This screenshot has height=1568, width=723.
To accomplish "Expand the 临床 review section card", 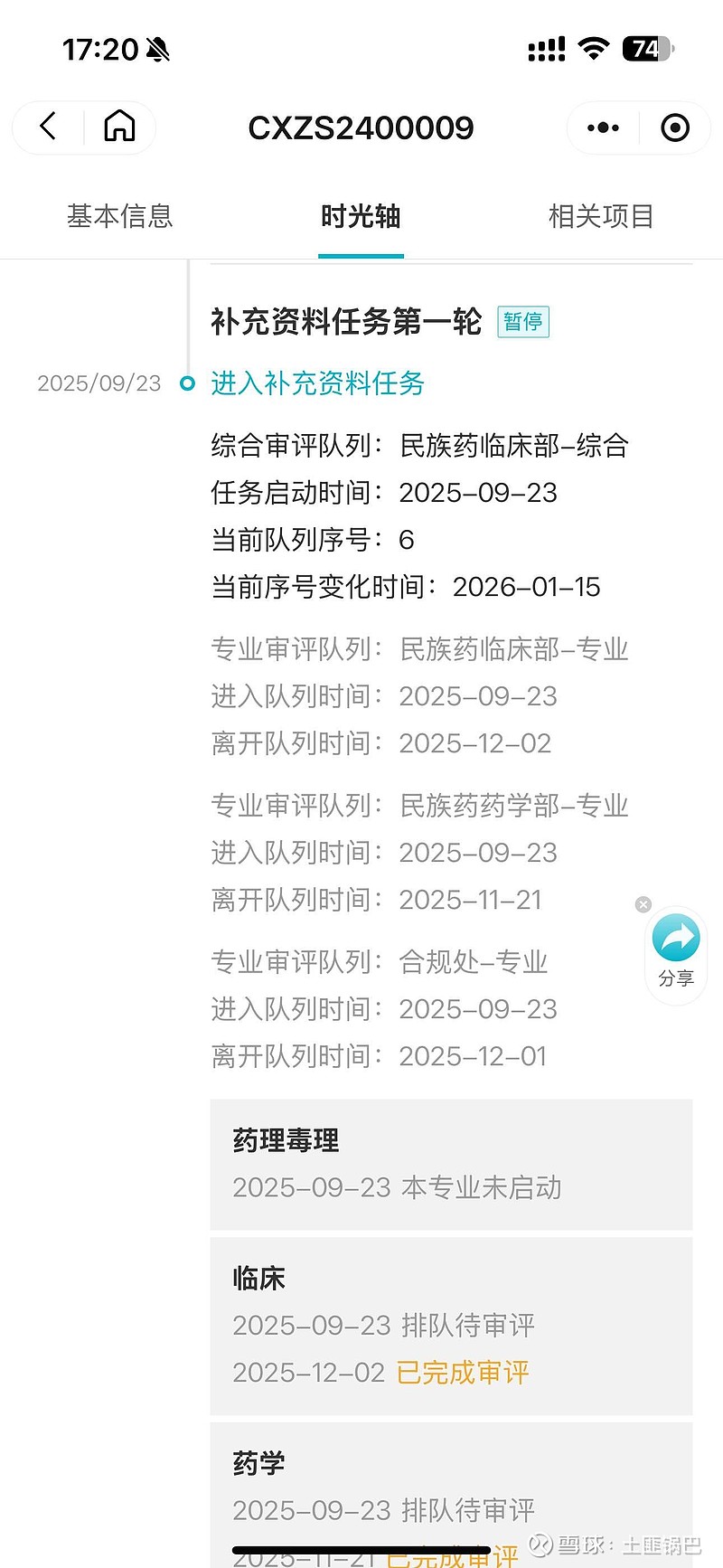I will pos(450,1323).
